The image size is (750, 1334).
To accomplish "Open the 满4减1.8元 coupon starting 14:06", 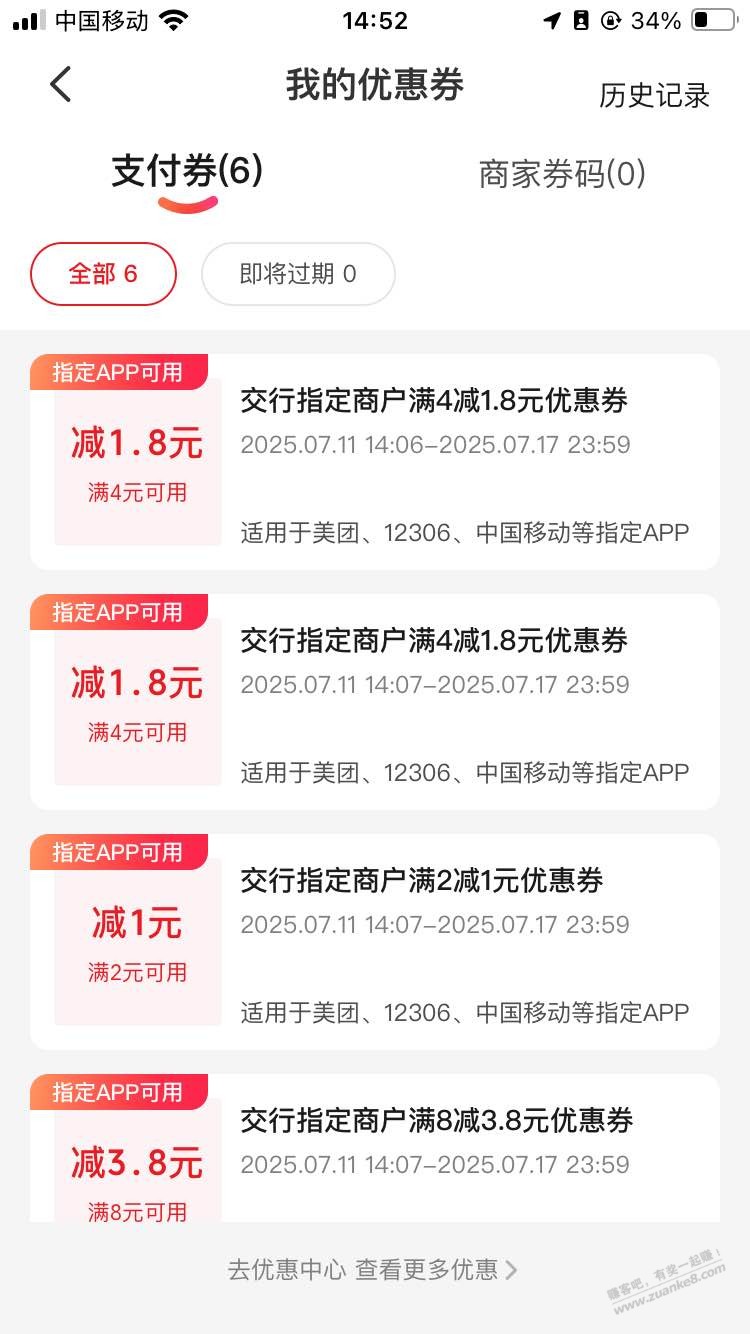I will [375, 462].
